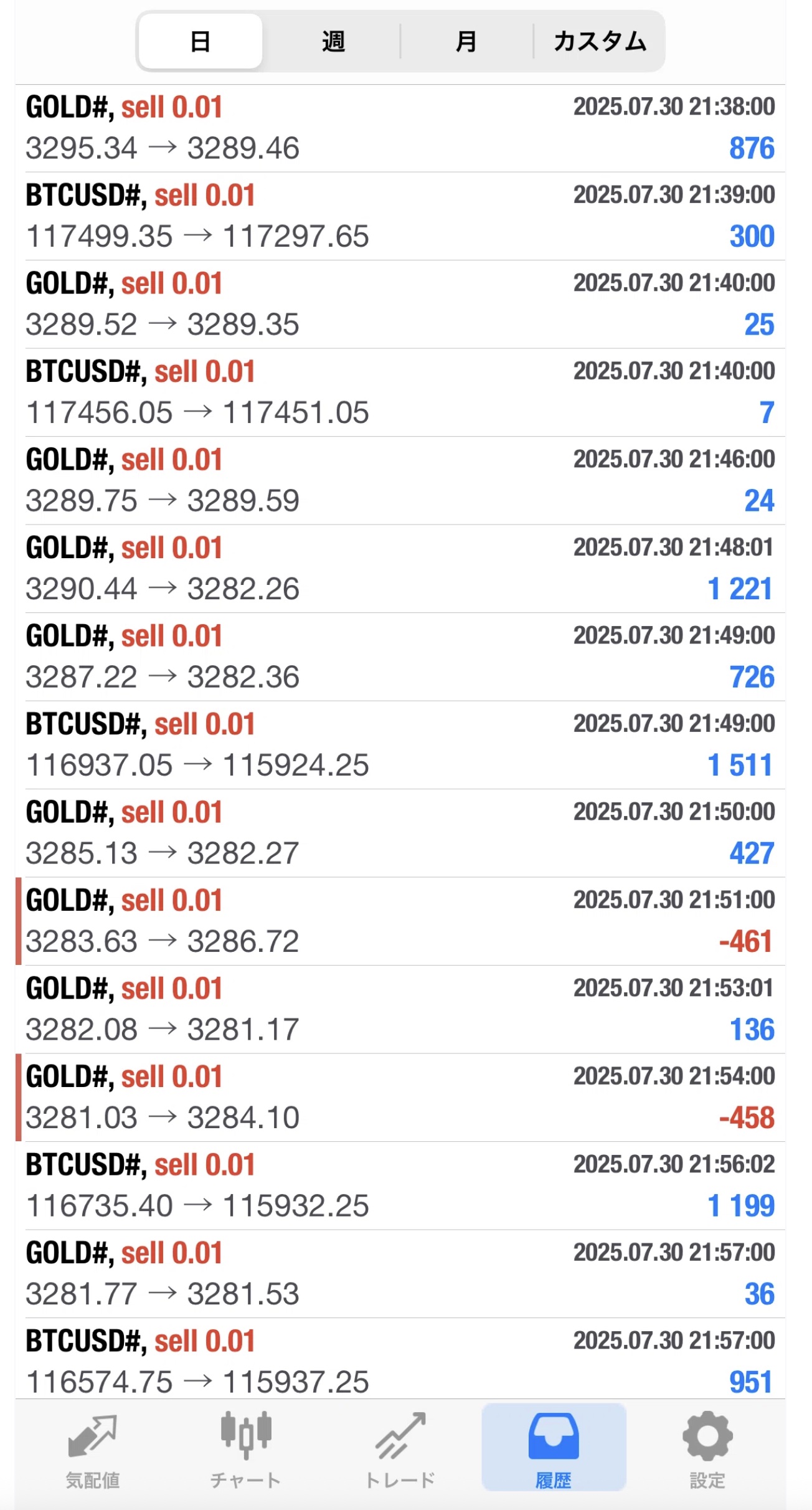This screenshot has height=1510, width=812.
Task: Open the 気配値 quotes tab
Action: pos(92,1450)
